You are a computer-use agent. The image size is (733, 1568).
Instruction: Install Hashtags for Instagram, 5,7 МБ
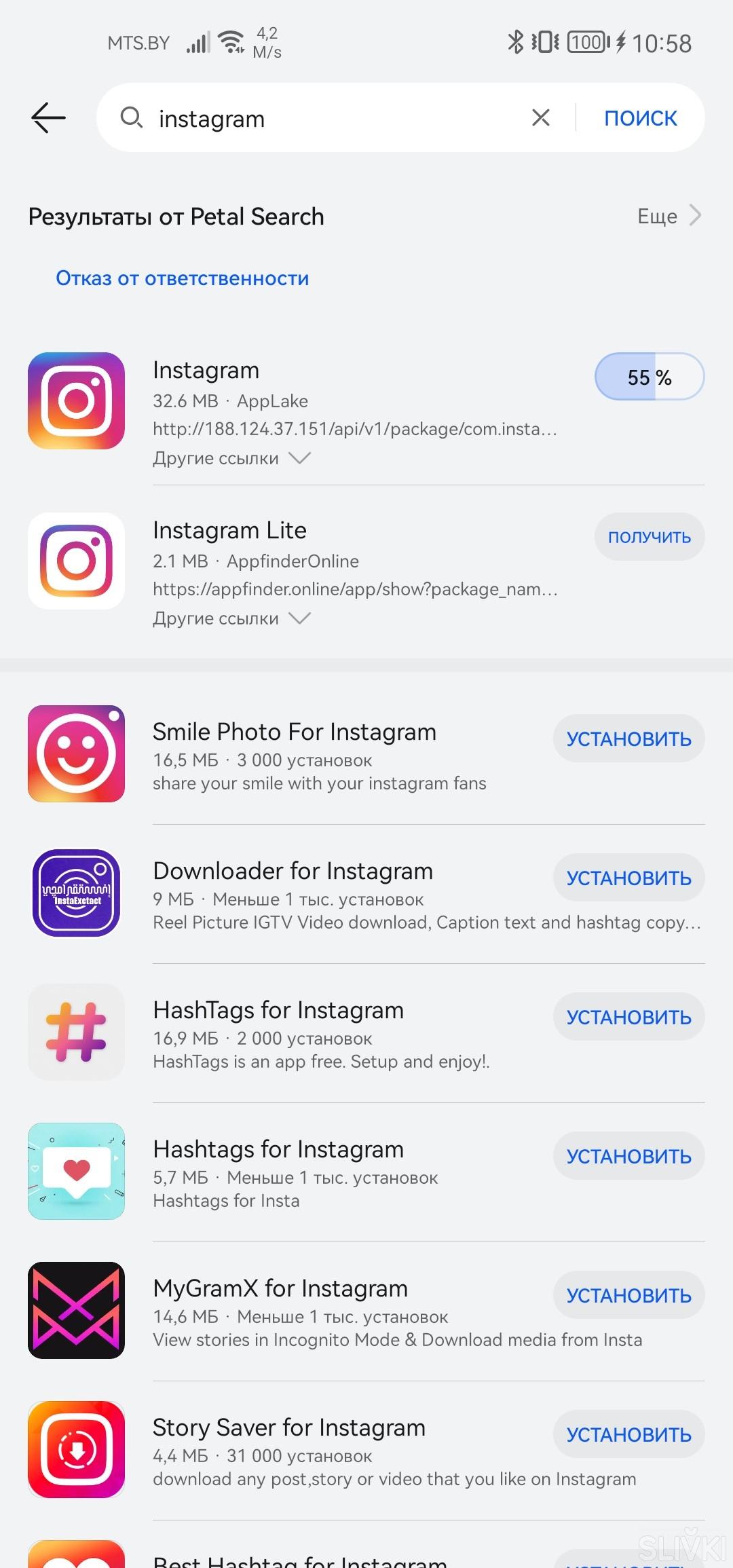pyautogui.click(x=628, y=1156)
